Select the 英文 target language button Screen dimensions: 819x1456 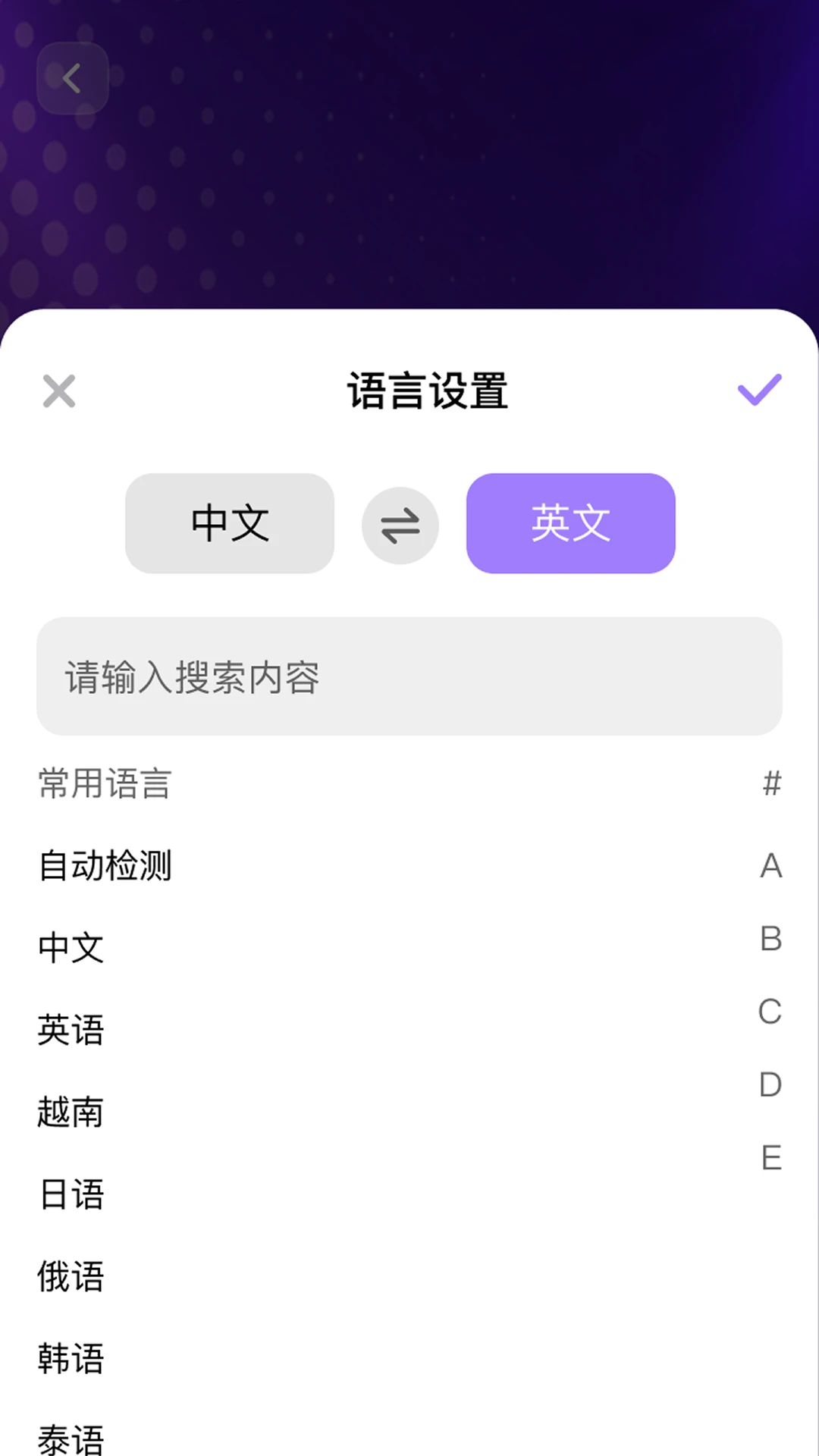point(570,523)
